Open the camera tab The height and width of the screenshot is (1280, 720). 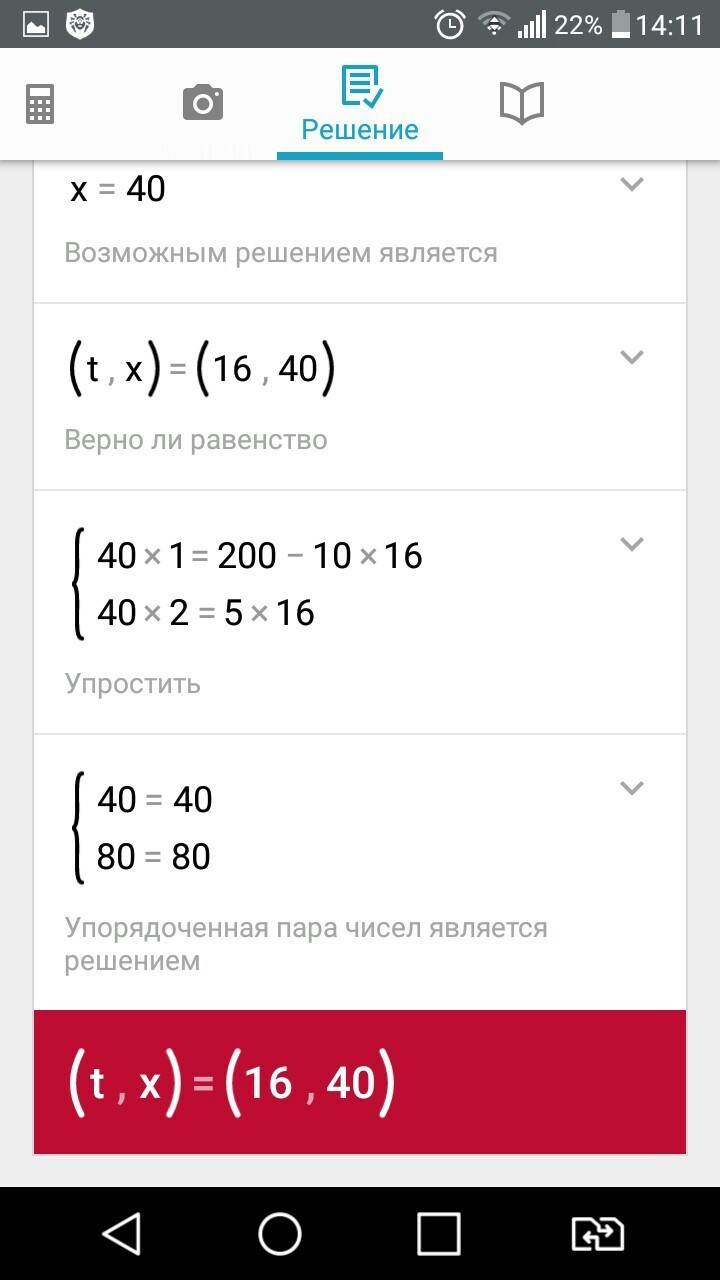(x=202, y=103)
